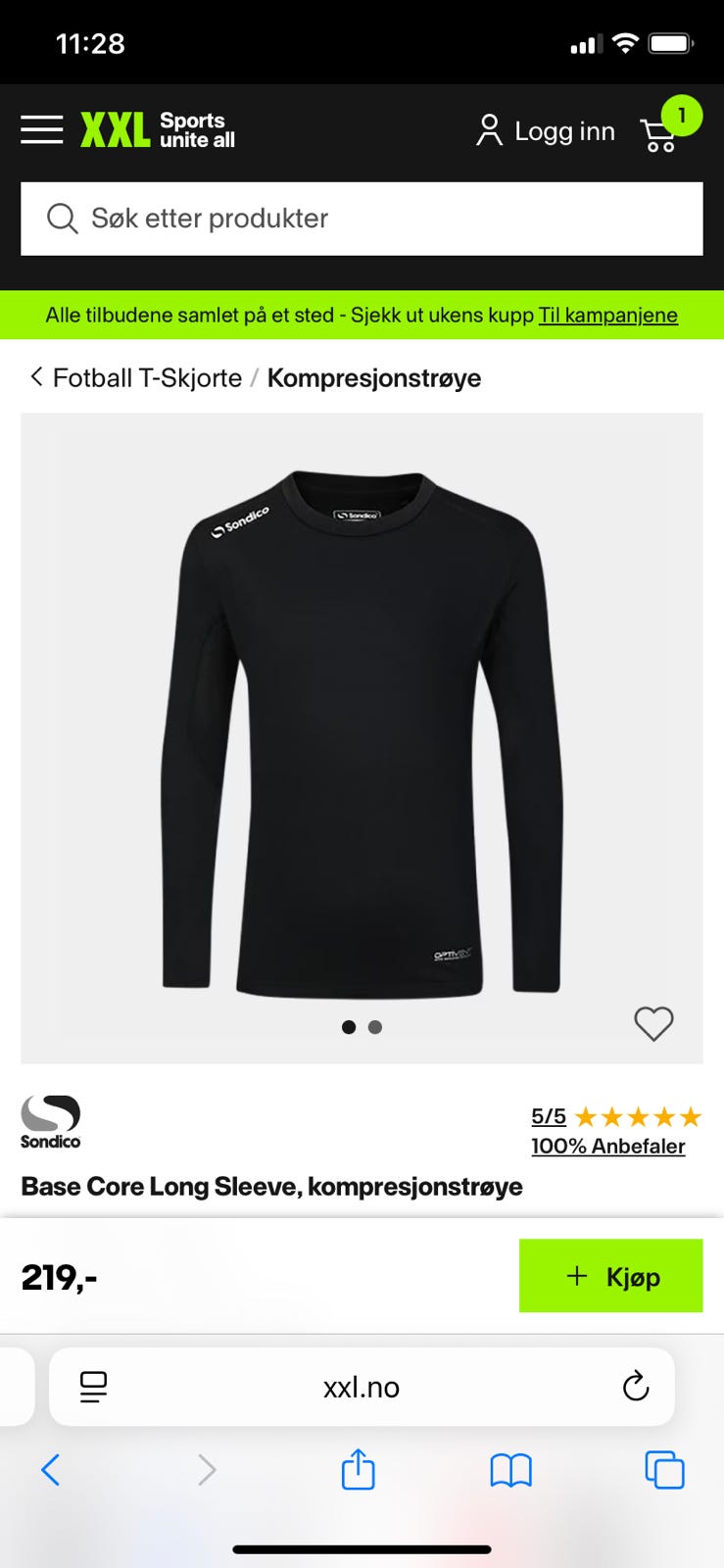Add the shirt to favorites with heart
724x1568 pixels.
pos(653,1024)
